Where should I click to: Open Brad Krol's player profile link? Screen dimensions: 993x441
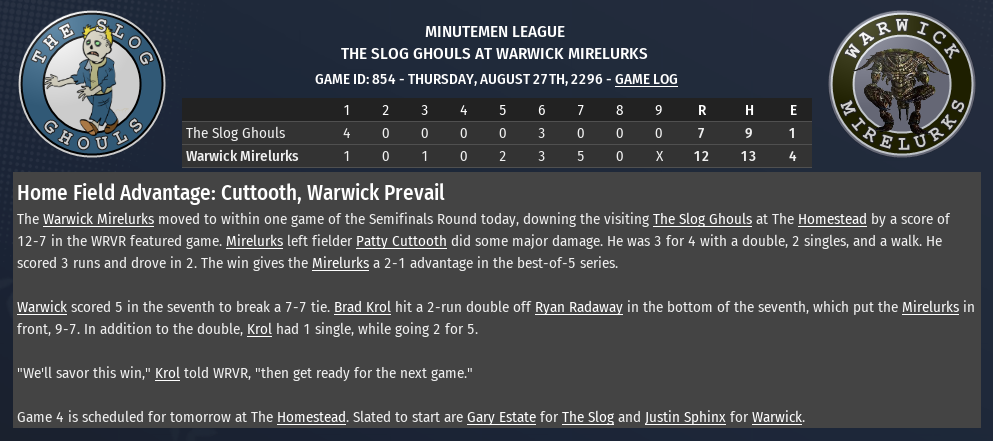(x=361, y=307)
